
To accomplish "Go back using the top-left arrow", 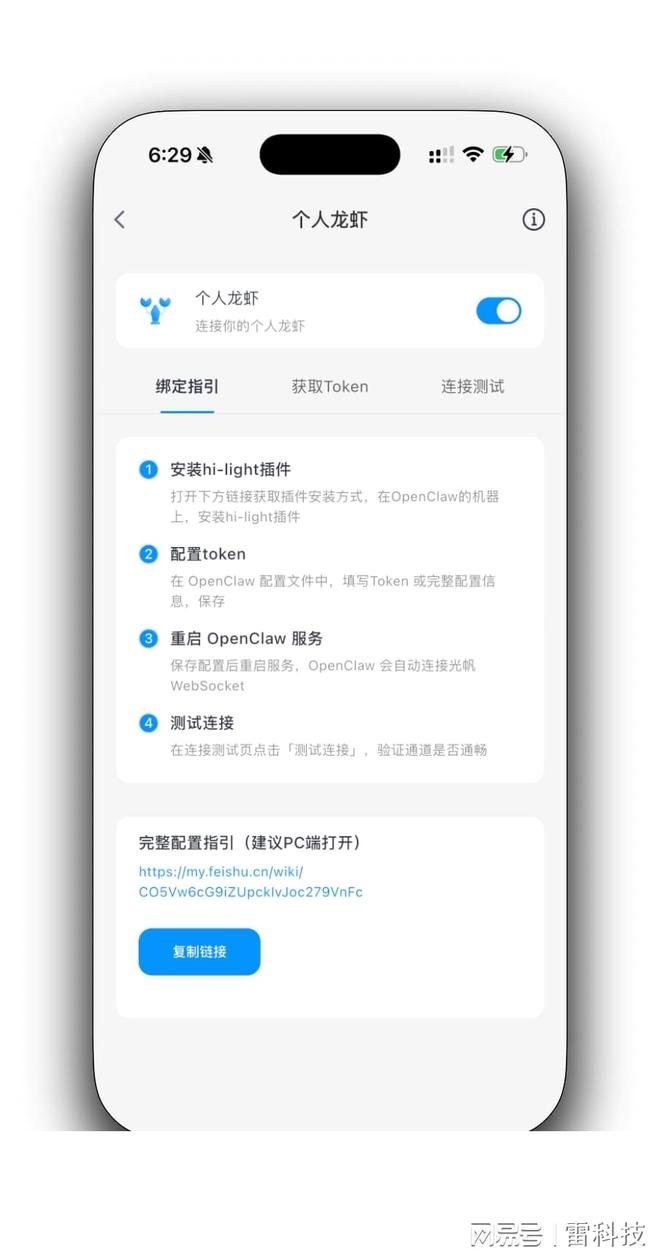I will tap(120, 219).
